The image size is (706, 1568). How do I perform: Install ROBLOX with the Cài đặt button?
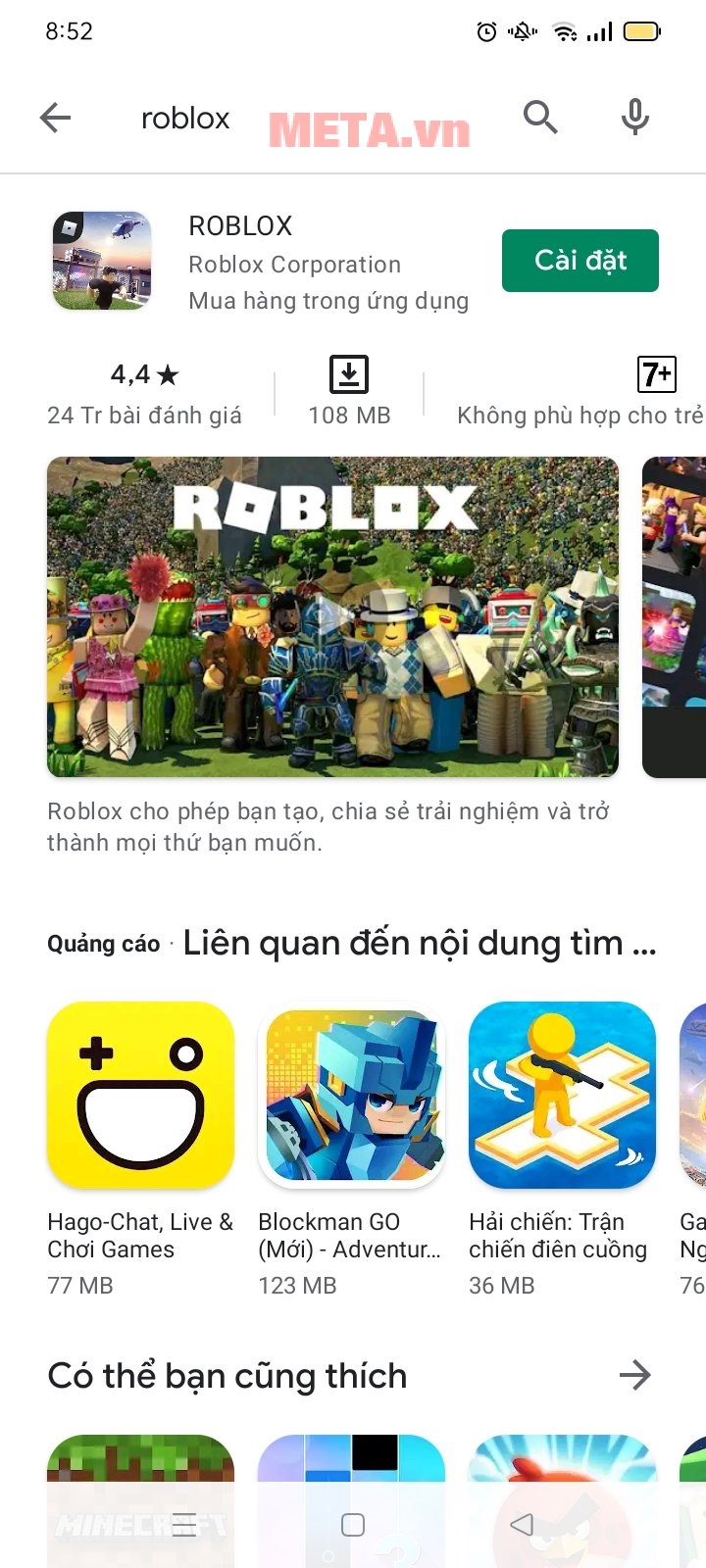pyautogui.click(x=580, y=261)
